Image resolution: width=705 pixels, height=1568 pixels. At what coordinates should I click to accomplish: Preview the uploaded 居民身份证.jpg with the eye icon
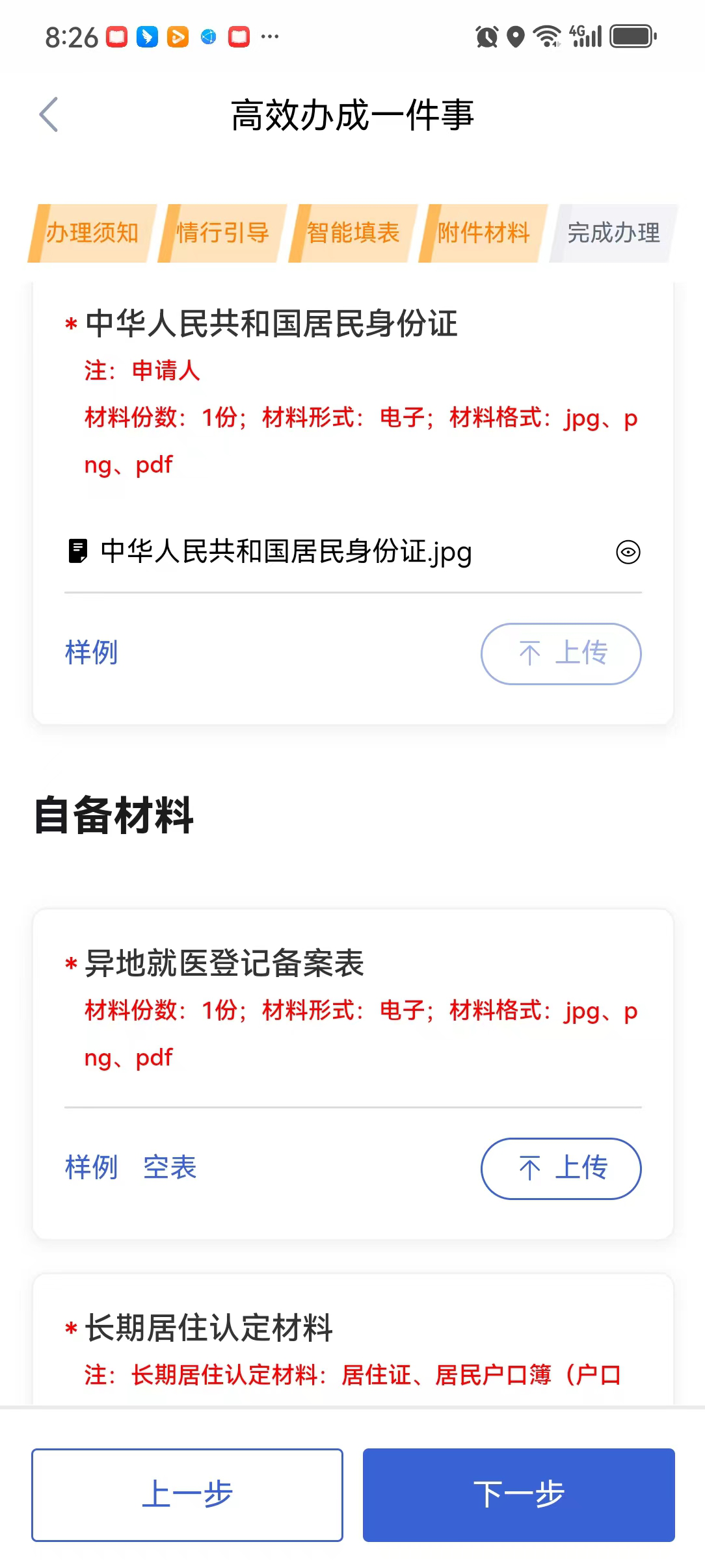click(x=628, y=552)
